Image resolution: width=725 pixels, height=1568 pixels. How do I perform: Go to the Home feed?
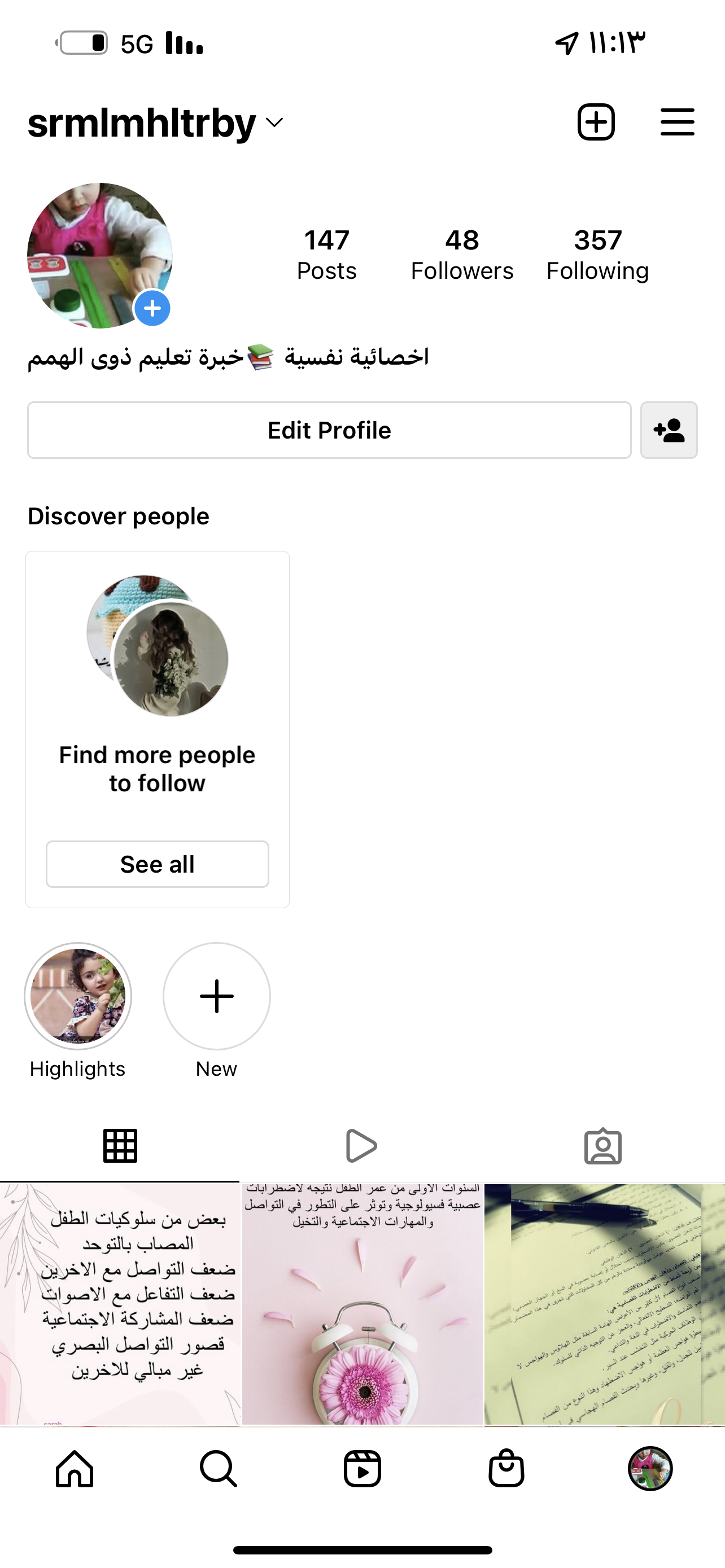[75, 1469]
